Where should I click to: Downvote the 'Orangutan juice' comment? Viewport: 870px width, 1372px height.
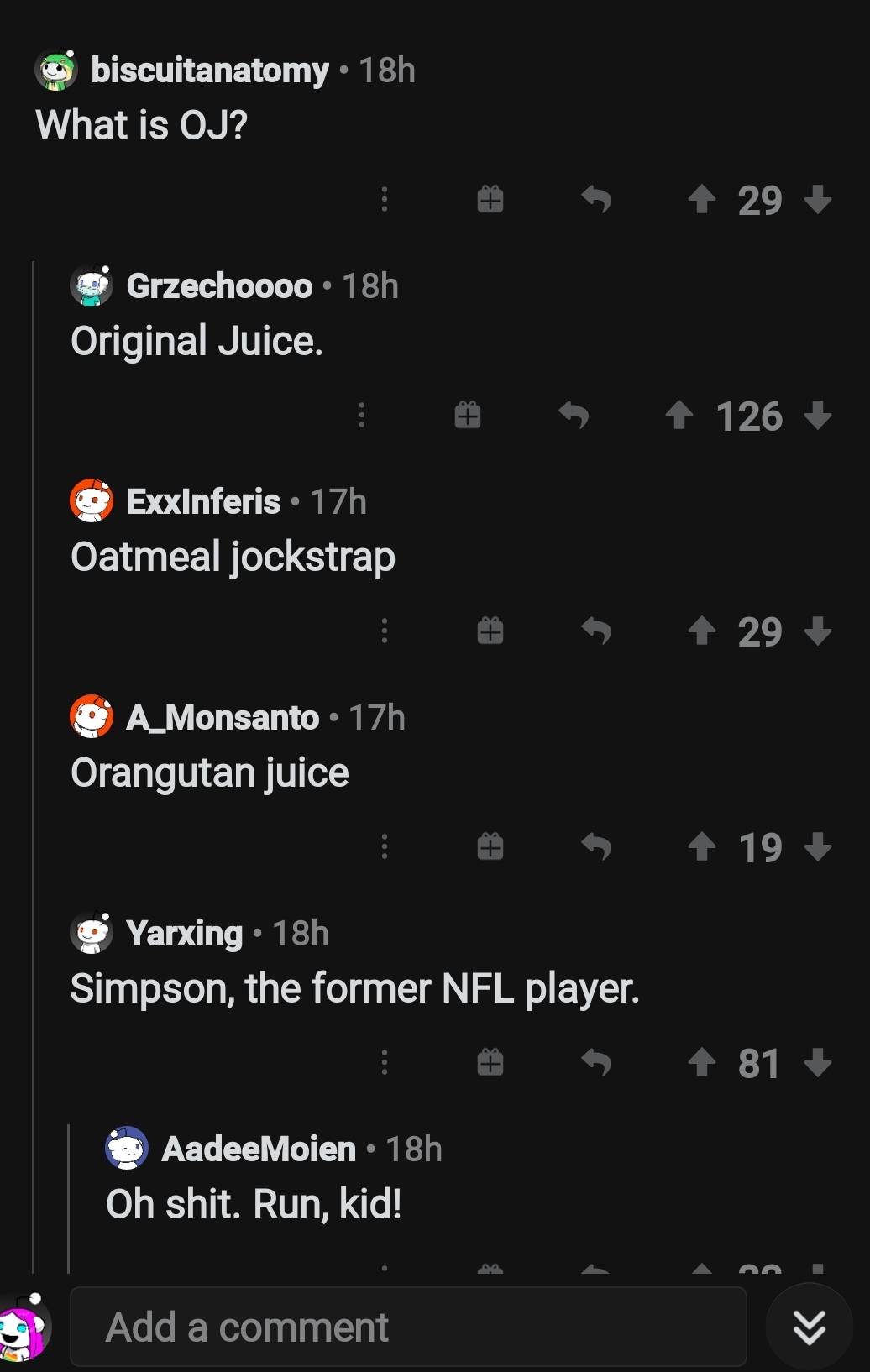(x=817, y=846)
